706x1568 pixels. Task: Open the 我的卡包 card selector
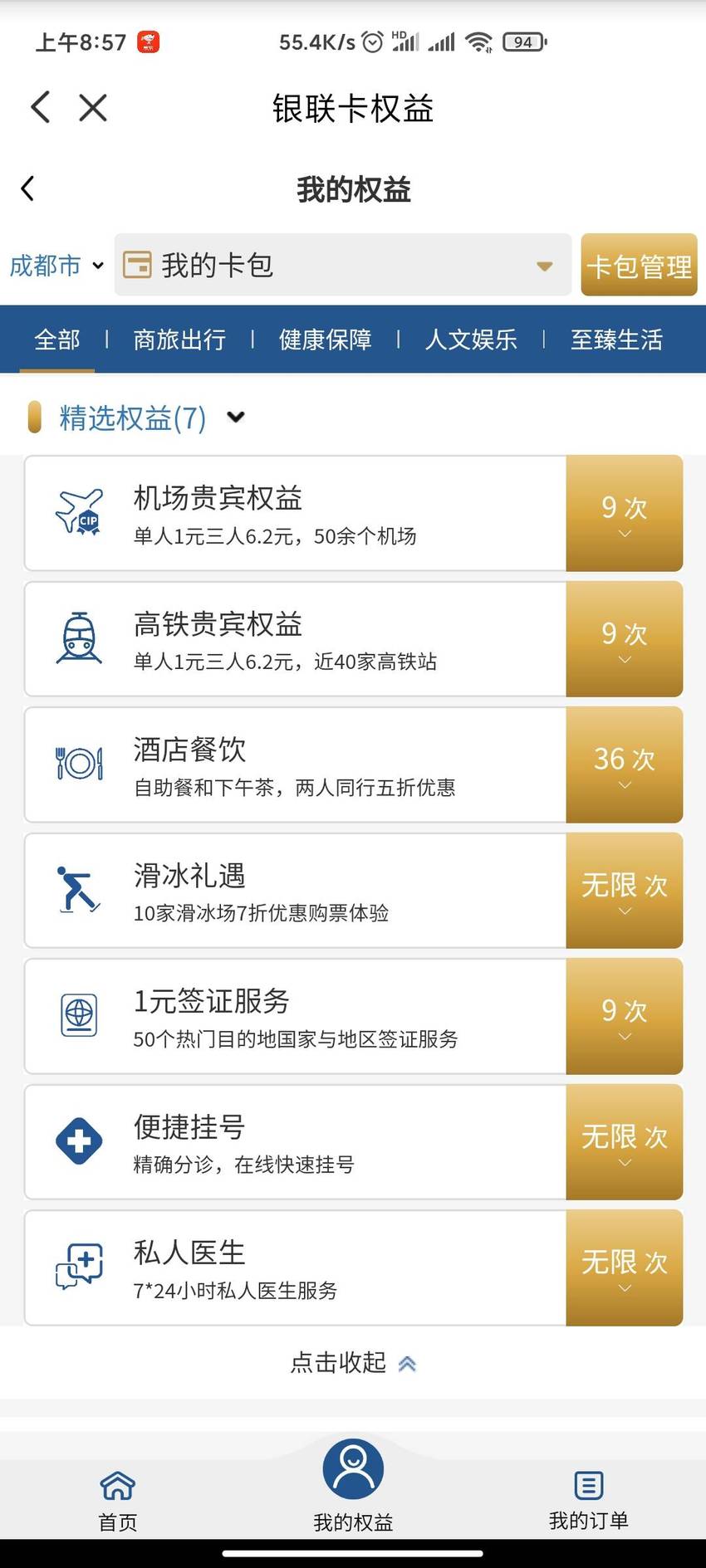(x=343, y=266)
